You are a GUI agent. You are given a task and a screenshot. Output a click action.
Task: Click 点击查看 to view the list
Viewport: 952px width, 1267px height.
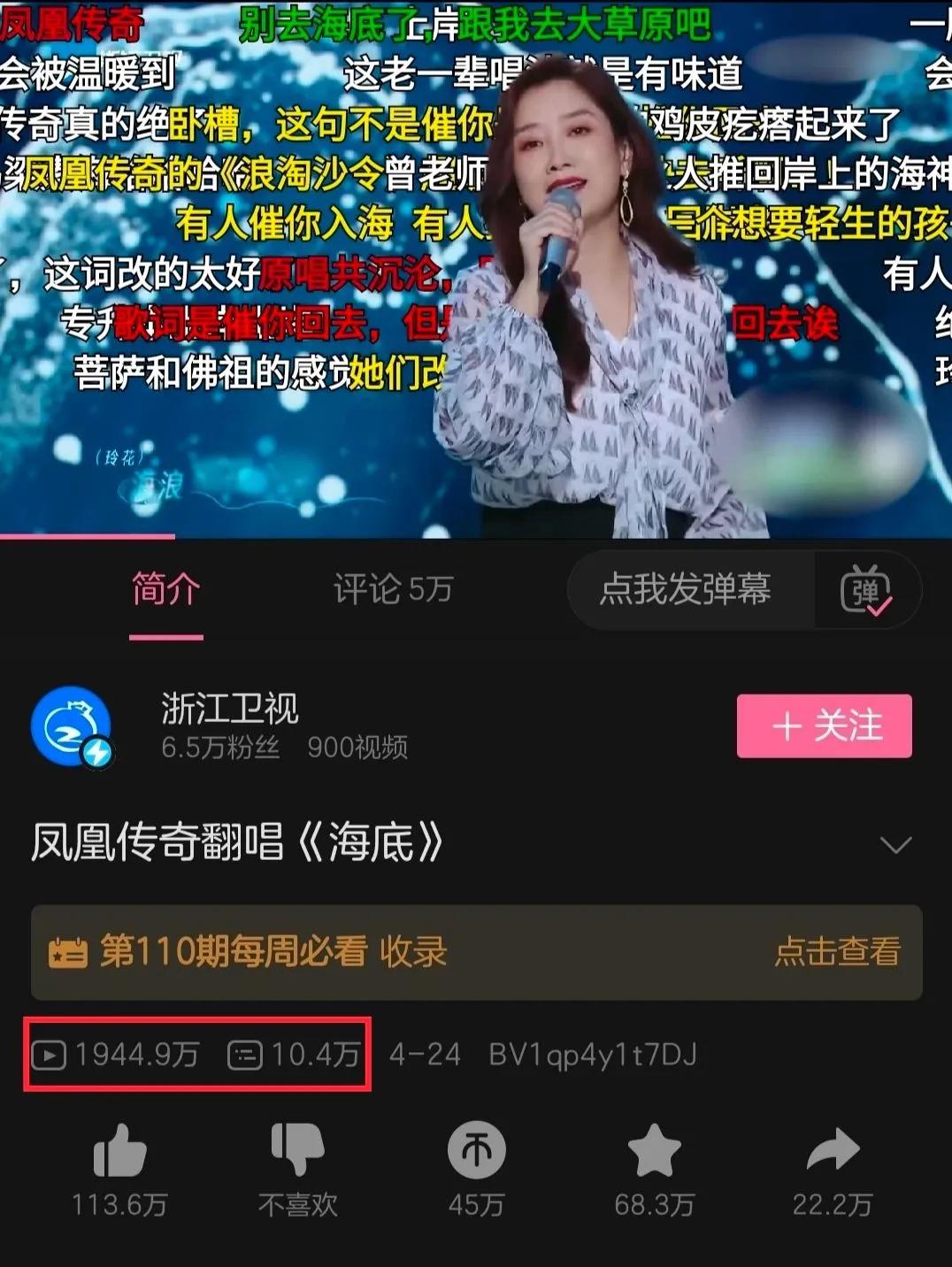pos(835,953)
